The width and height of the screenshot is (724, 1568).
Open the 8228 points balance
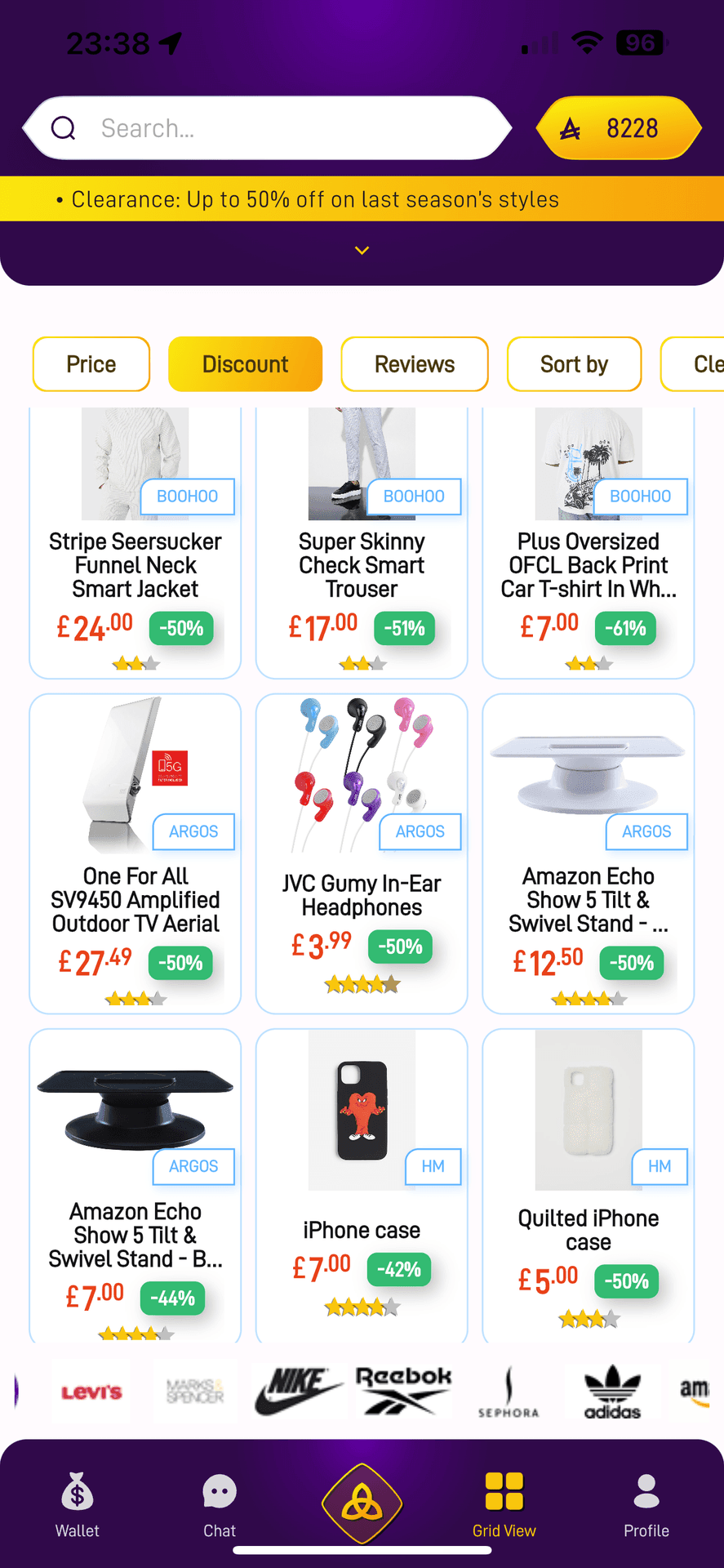point(618,128)
